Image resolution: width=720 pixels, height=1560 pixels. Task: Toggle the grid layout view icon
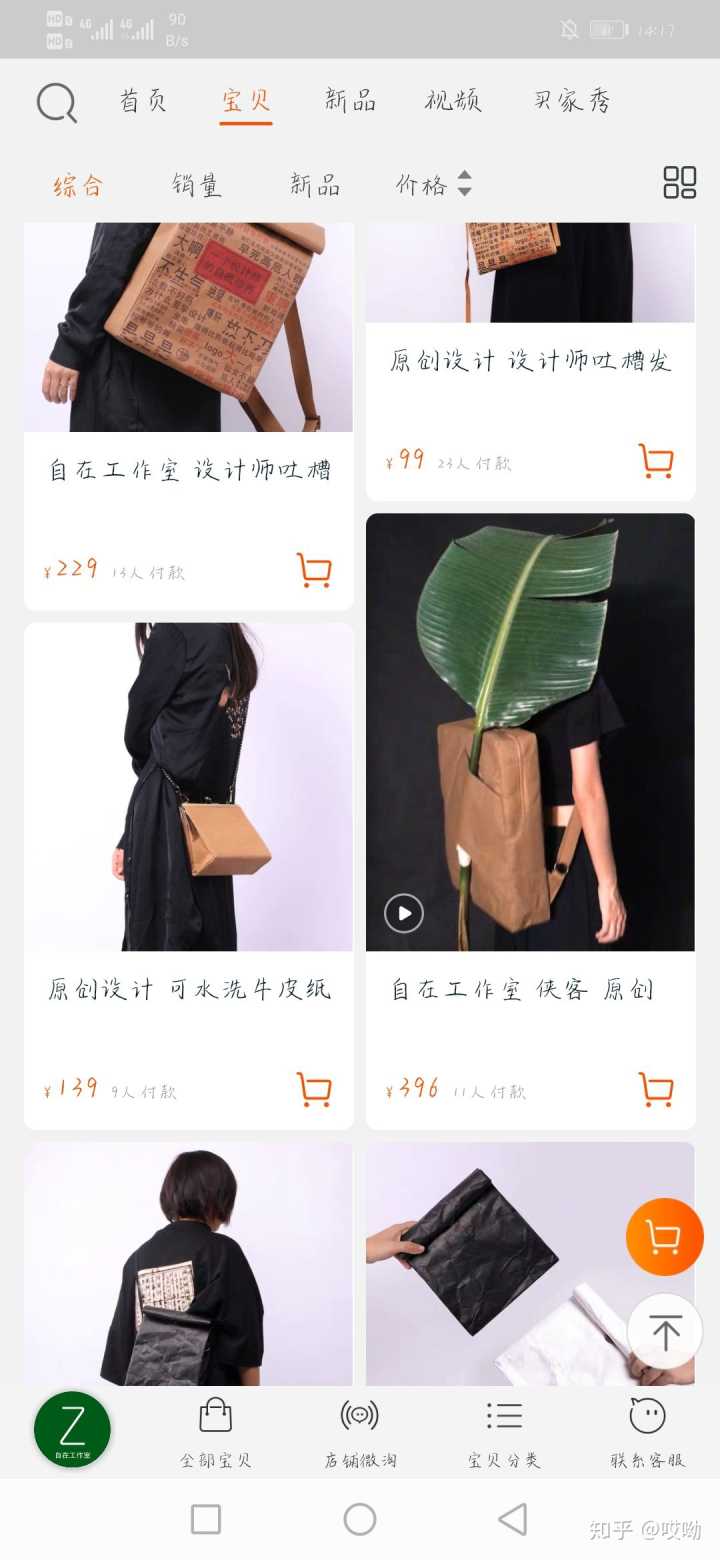(x=679, y=183)
